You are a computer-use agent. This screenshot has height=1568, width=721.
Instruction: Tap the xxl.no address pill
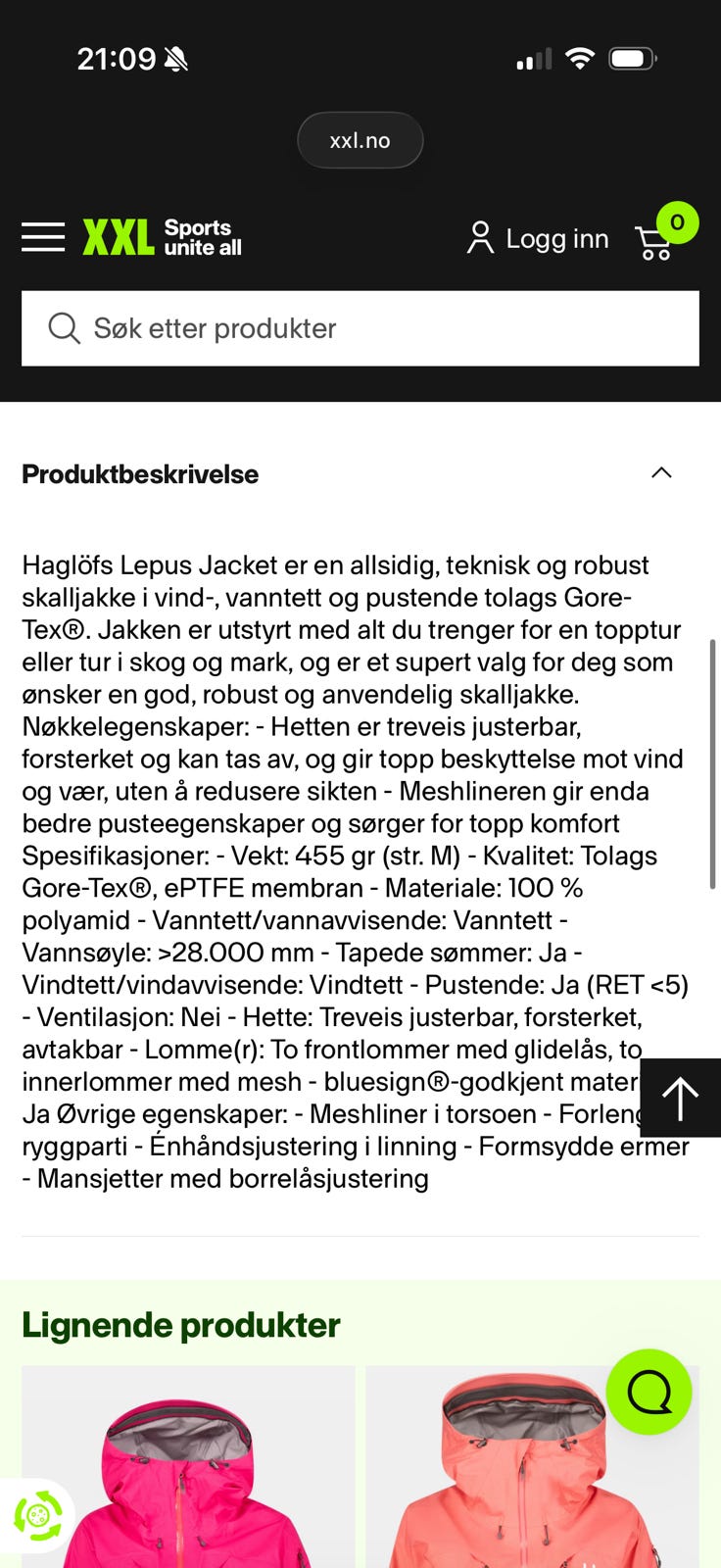[x=360, y=139]
